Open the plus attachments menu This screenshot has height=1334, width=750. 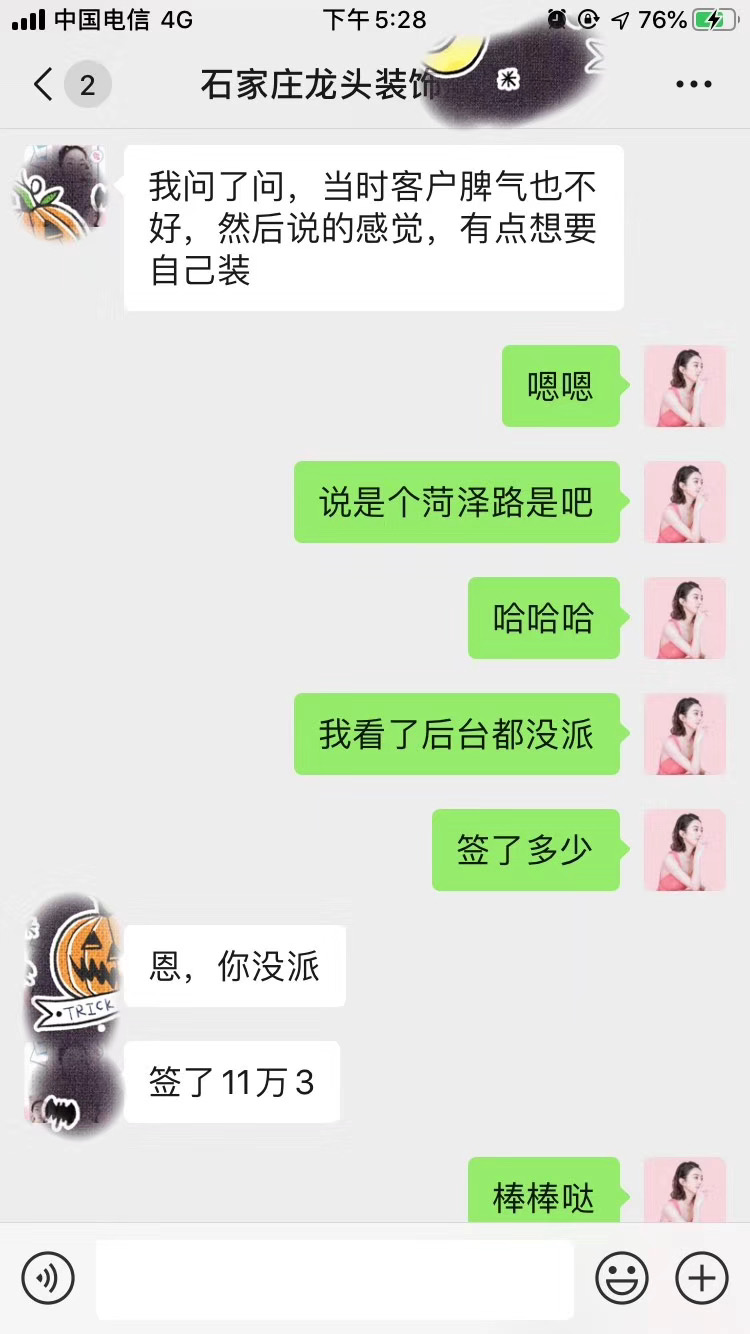(702, 1277)
